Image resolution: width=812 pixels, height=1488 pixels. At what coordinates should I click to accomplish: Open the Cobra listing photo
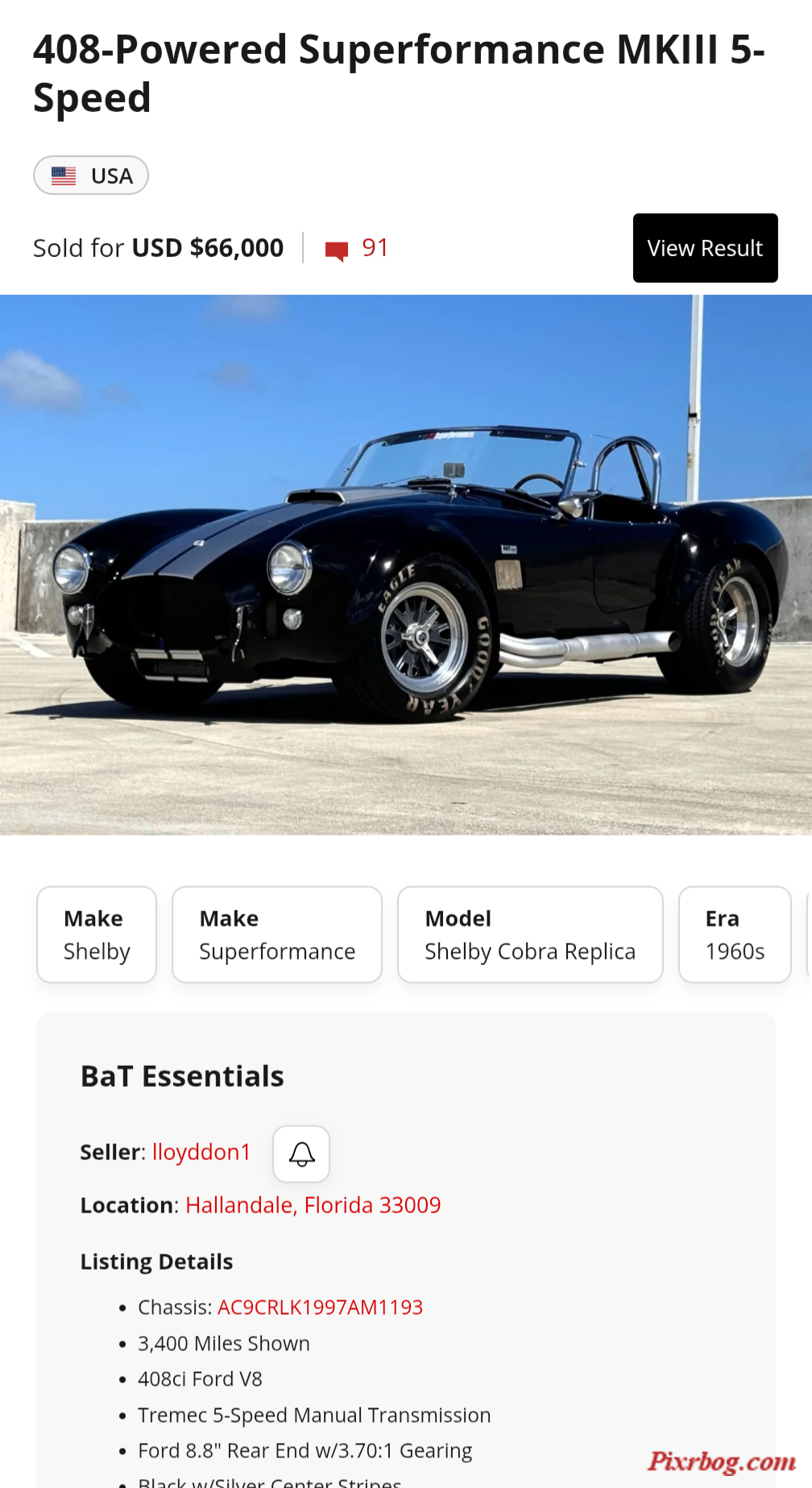[x=406, y=564]
